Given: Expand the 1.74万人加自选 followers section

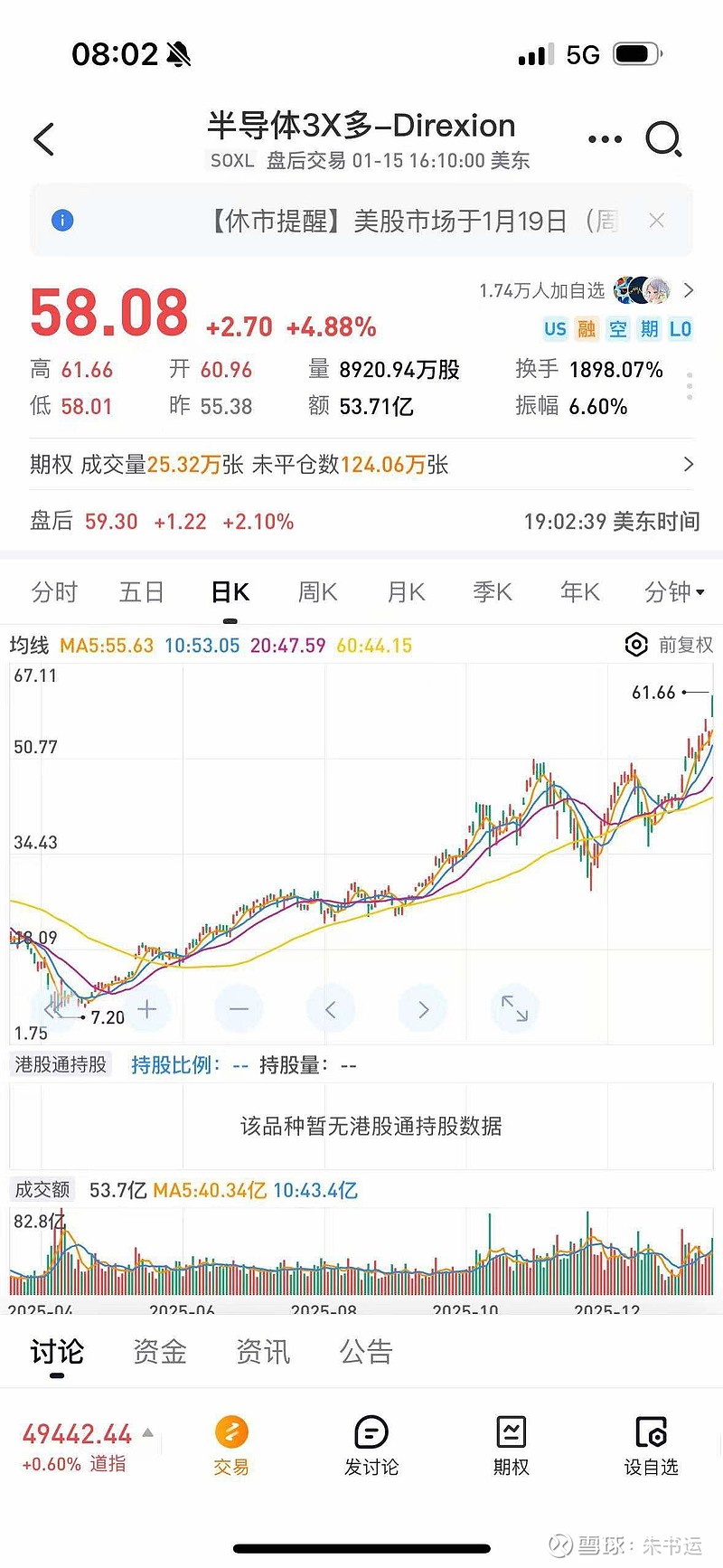Looking at the screenshot, I should 687,291.
